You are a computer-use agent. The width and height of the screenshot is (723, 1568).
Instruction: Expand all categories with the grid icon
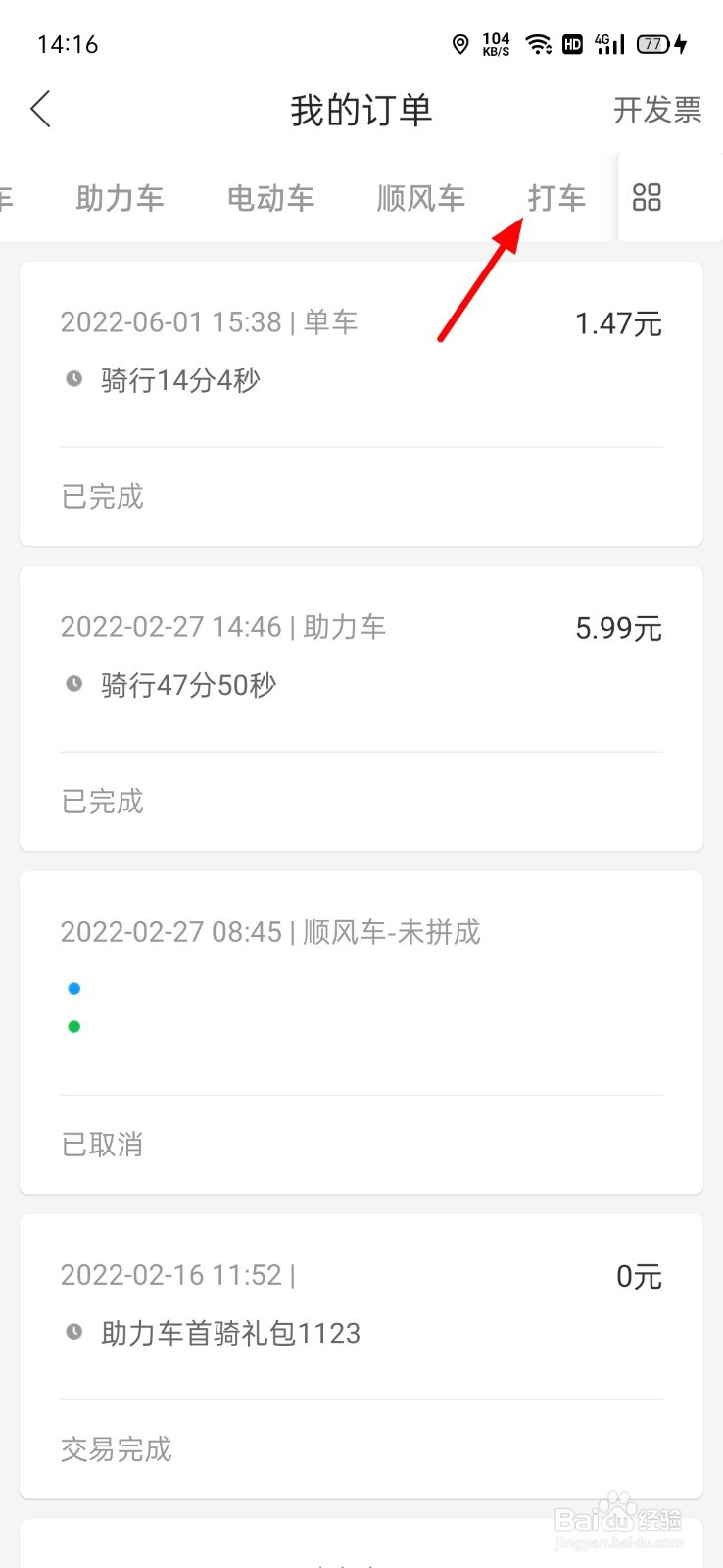pyautogui.click(x=647, y=197)
